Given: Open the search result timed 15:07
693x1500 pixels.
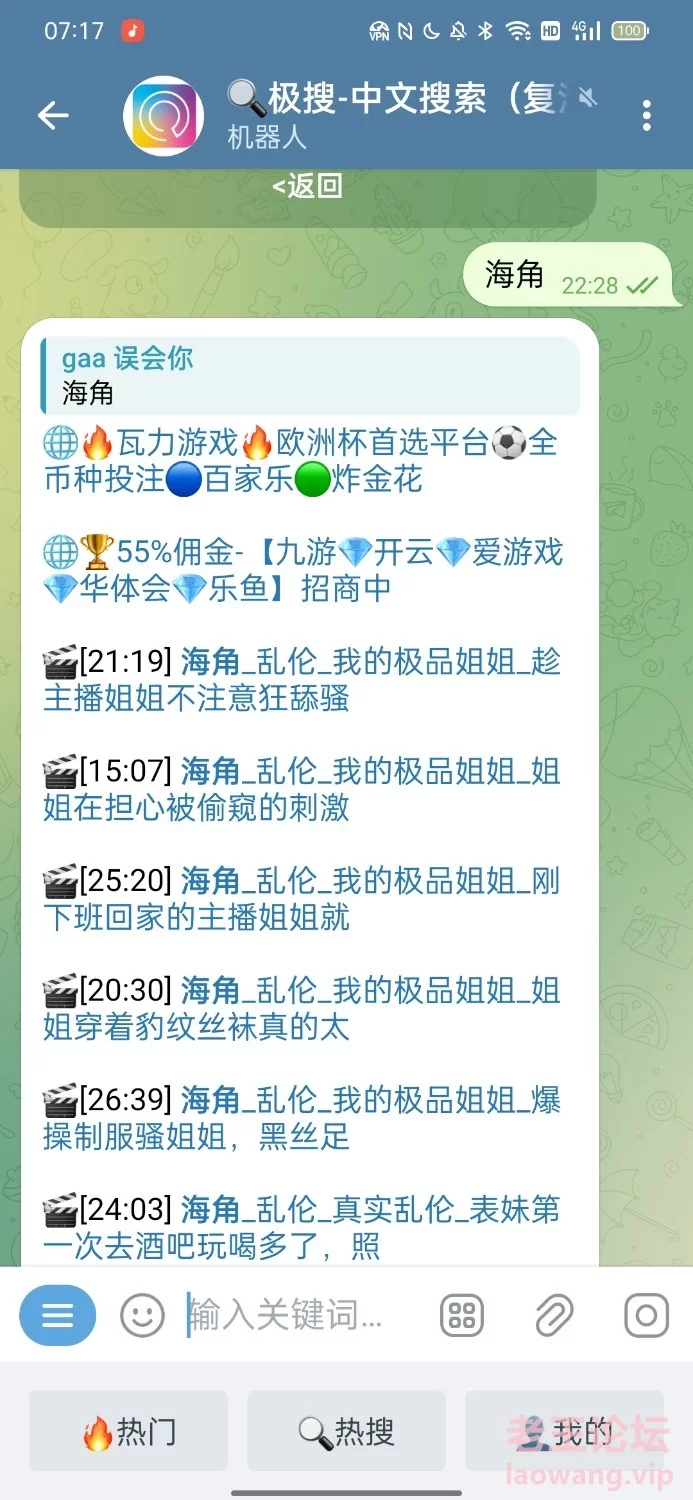Looking at the screenshot, I should (x=300, y=789).
